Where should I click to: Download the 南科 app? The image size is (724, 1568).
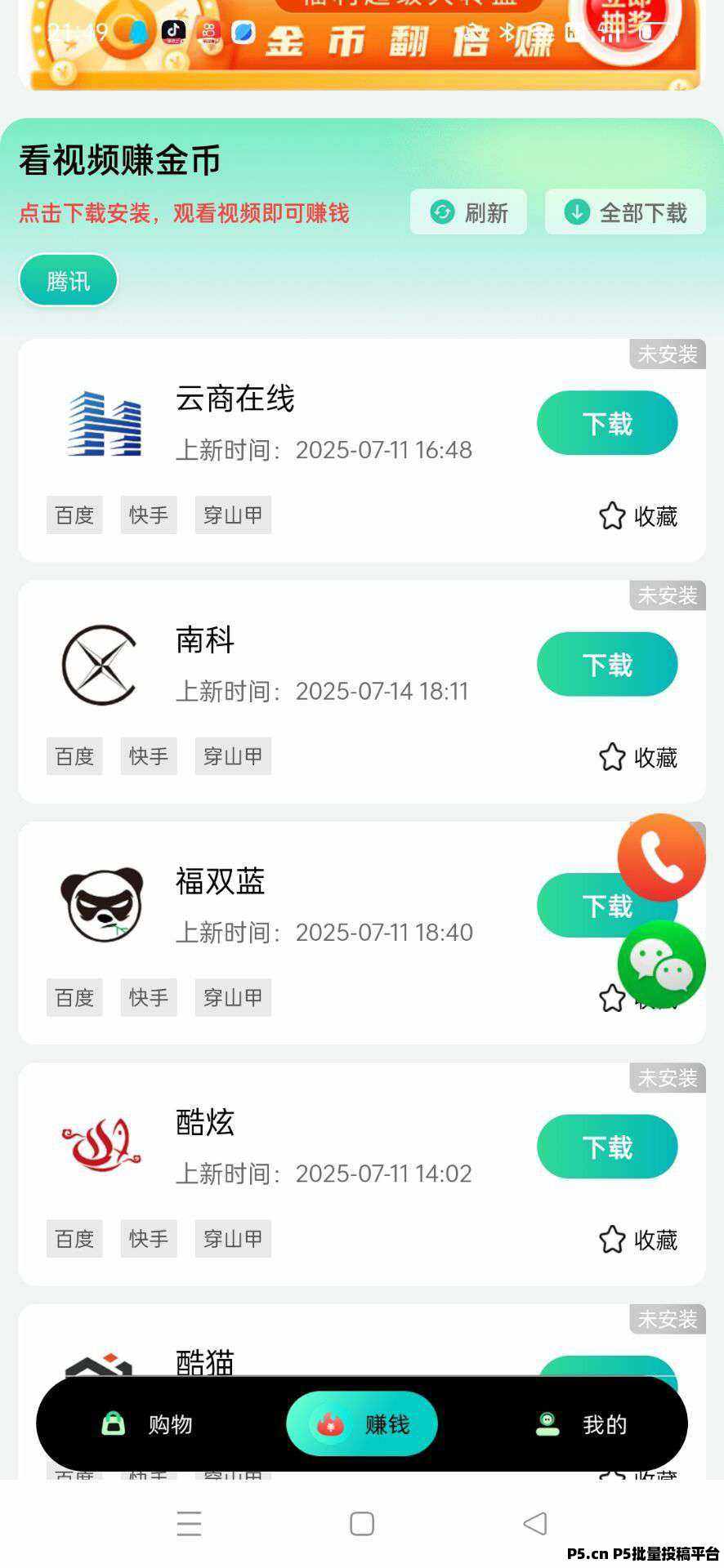606,664
